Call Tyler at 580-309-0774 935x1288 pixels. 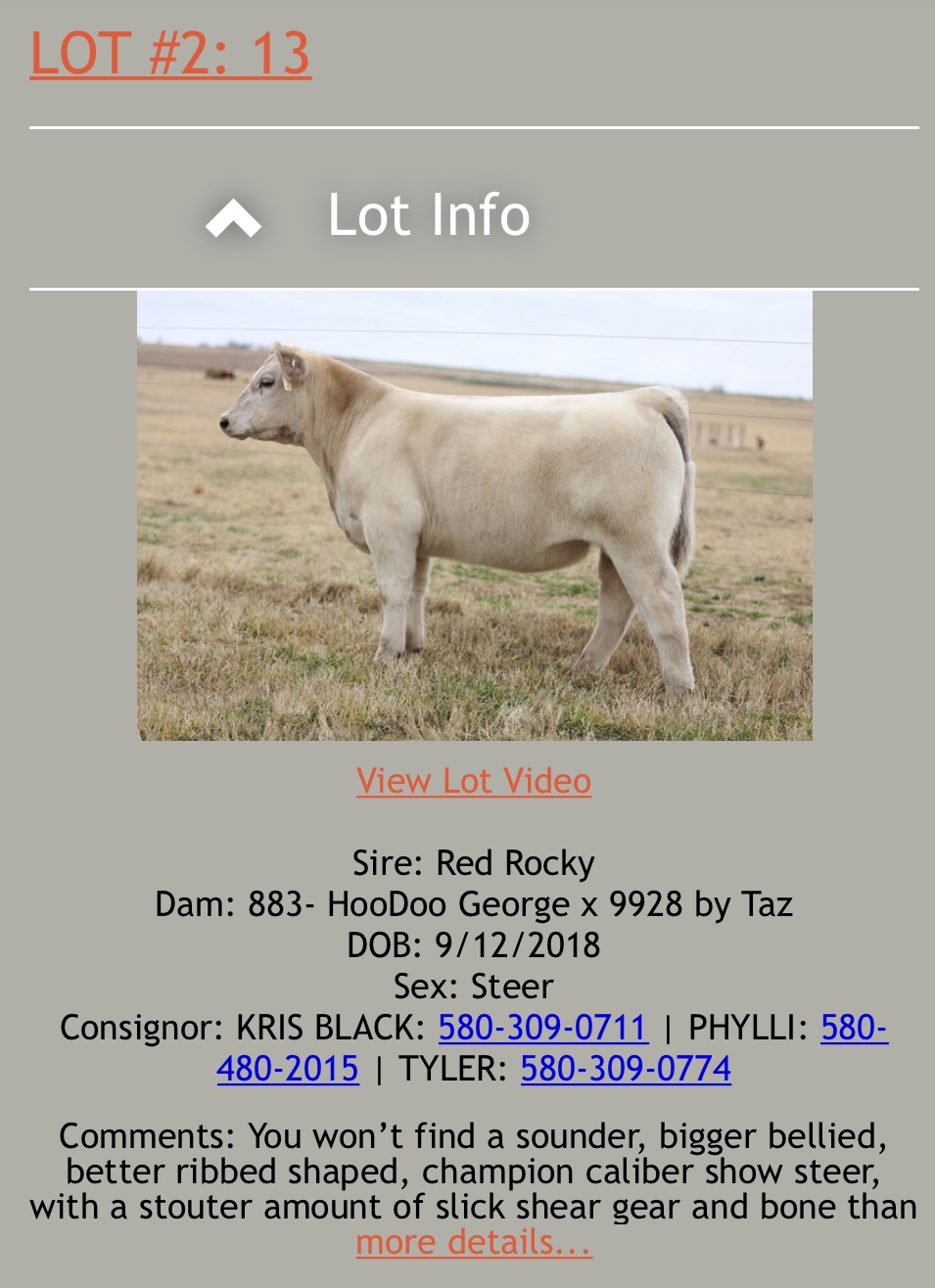[626, 1069]
